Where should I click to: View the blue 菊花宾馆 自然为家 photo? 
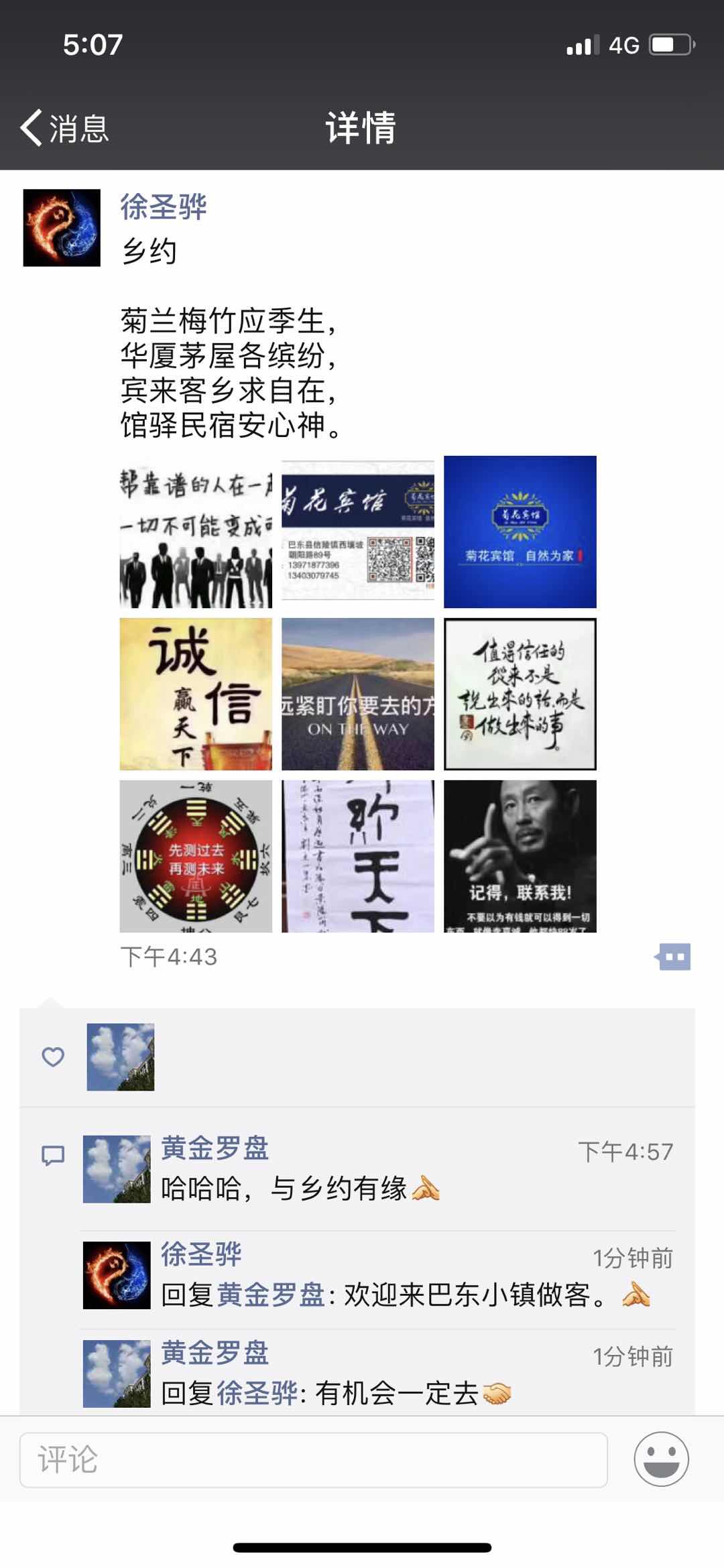[520, 532]
